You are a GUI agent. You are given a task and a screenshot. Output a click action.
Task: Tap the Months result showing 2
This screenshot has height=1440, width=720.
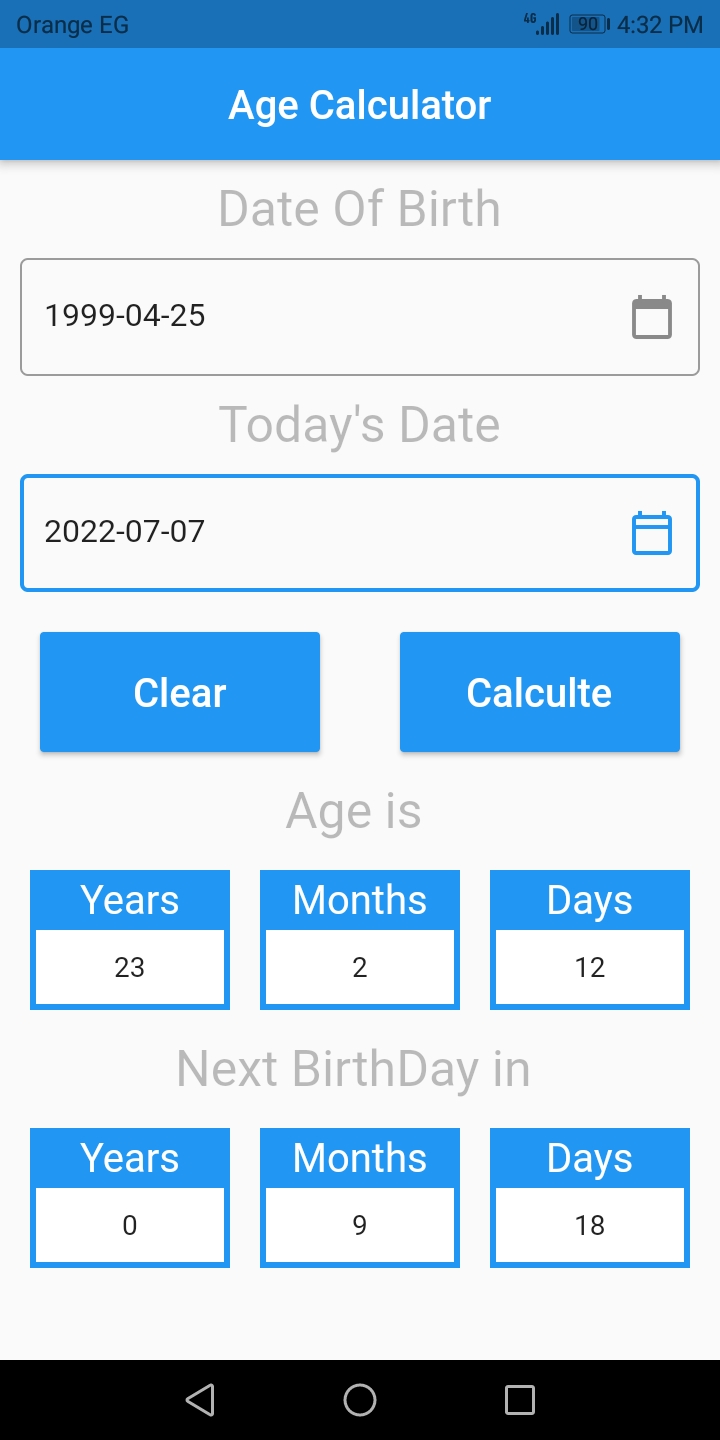pos(359,966)
